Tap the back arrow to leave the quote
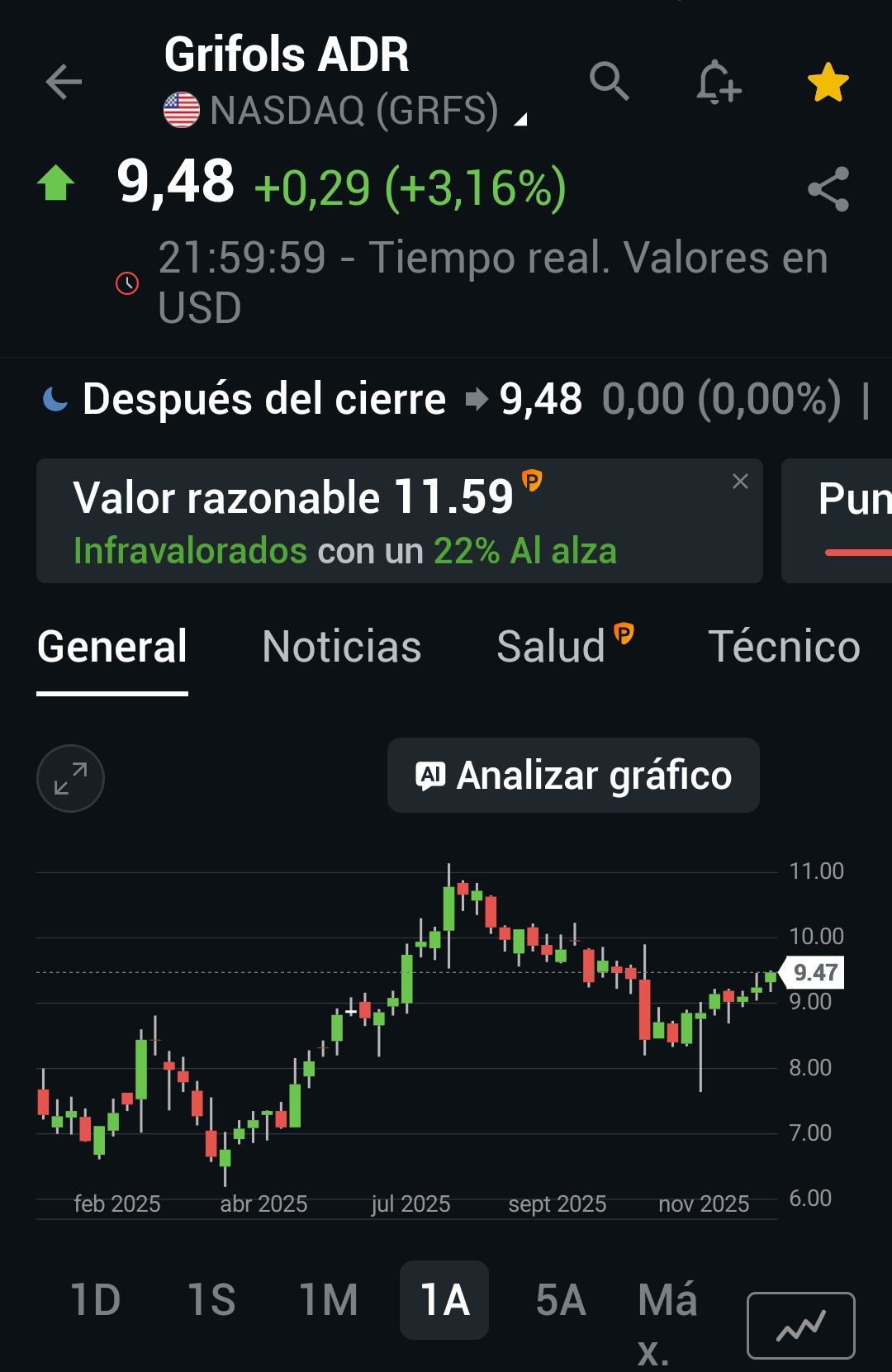The image size is (892, 1372). 63,82
